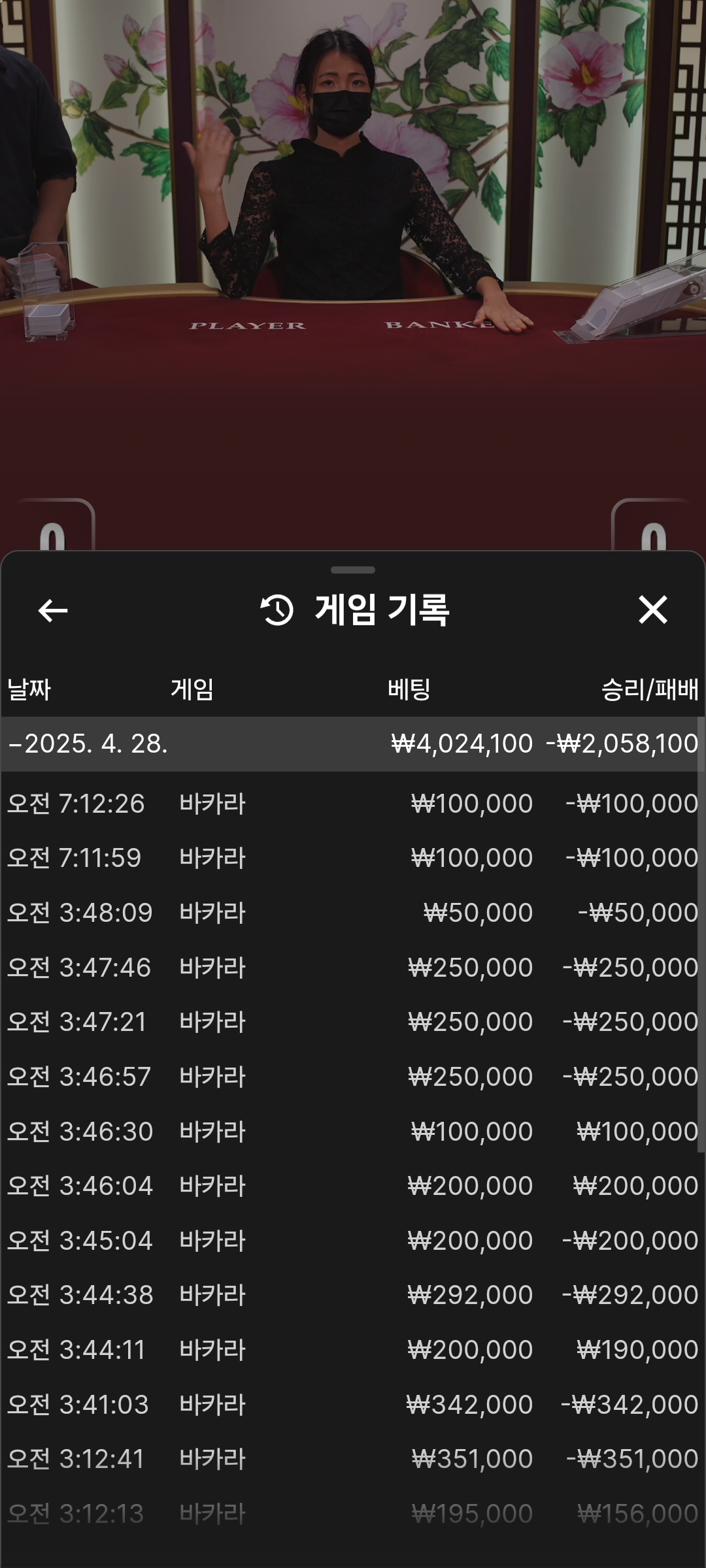This screenshot has width=706, height=1568.
Task: Open the 오전 3:46:30 winning round
Action: click(353, 1132)
